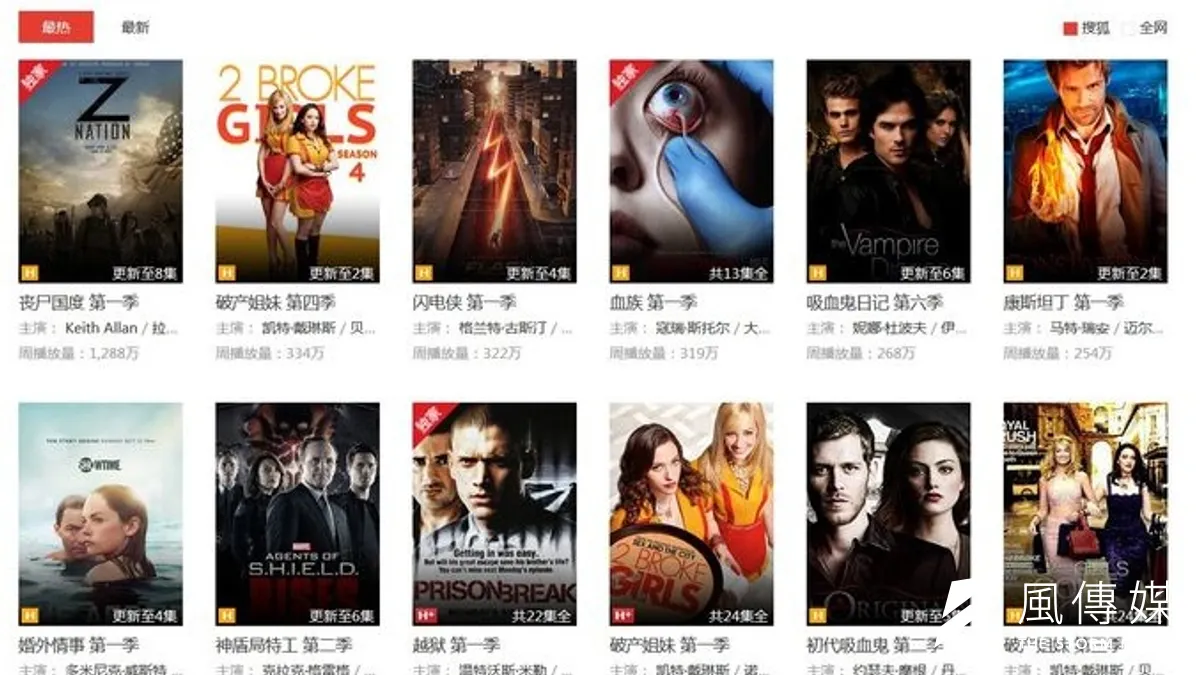This screenshot has width=1200, height=675.
Task: Select the 全网 source filter
Action: [x=1146, y=28]
